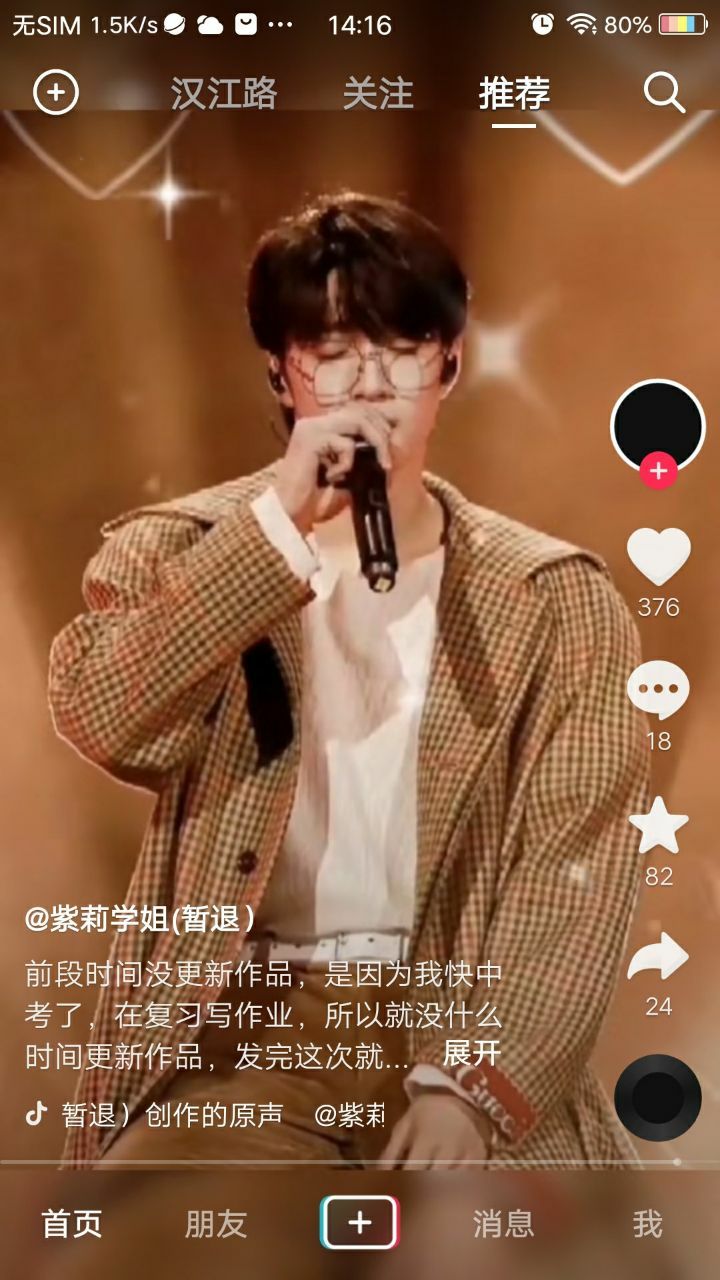Viewport: 720px width, 1280px height.
Task: Open the 消息 tab
Action: point(503,1223)
